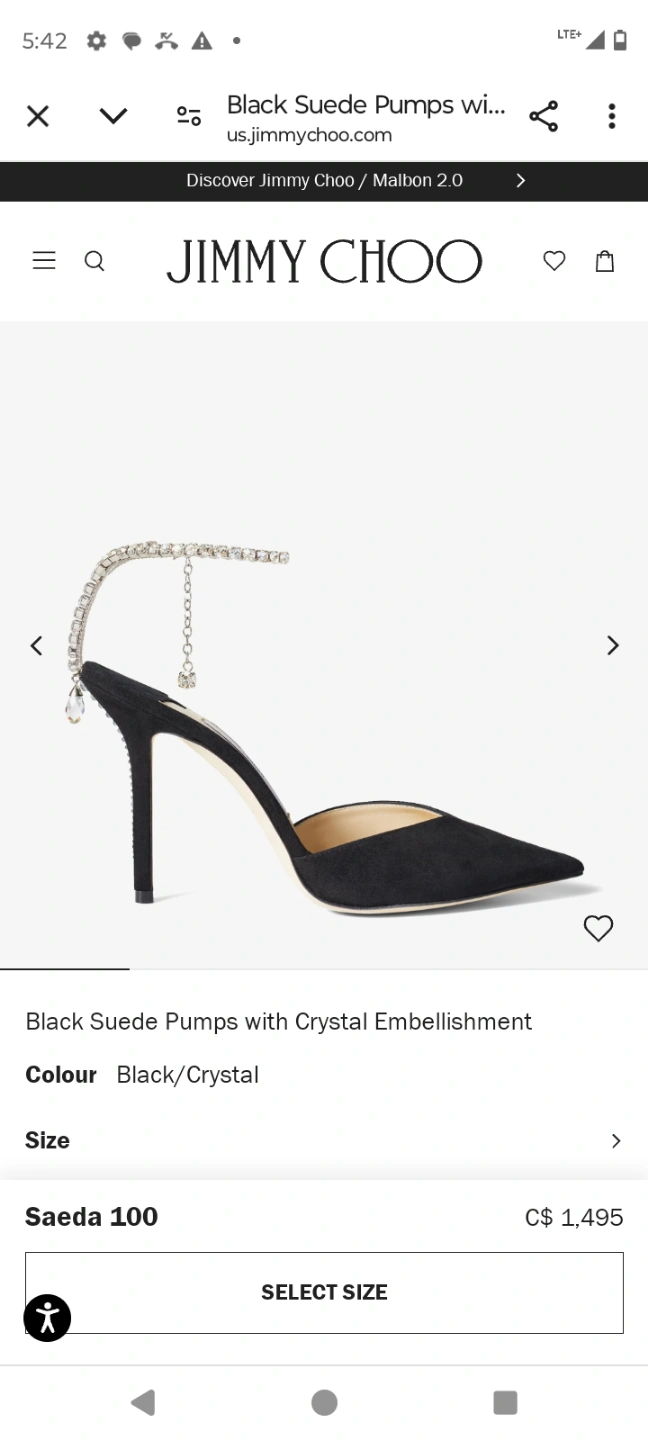Viewport: 648px width, 1440px height.
Task: Go to the home screen
Action: click(324, 1402)
